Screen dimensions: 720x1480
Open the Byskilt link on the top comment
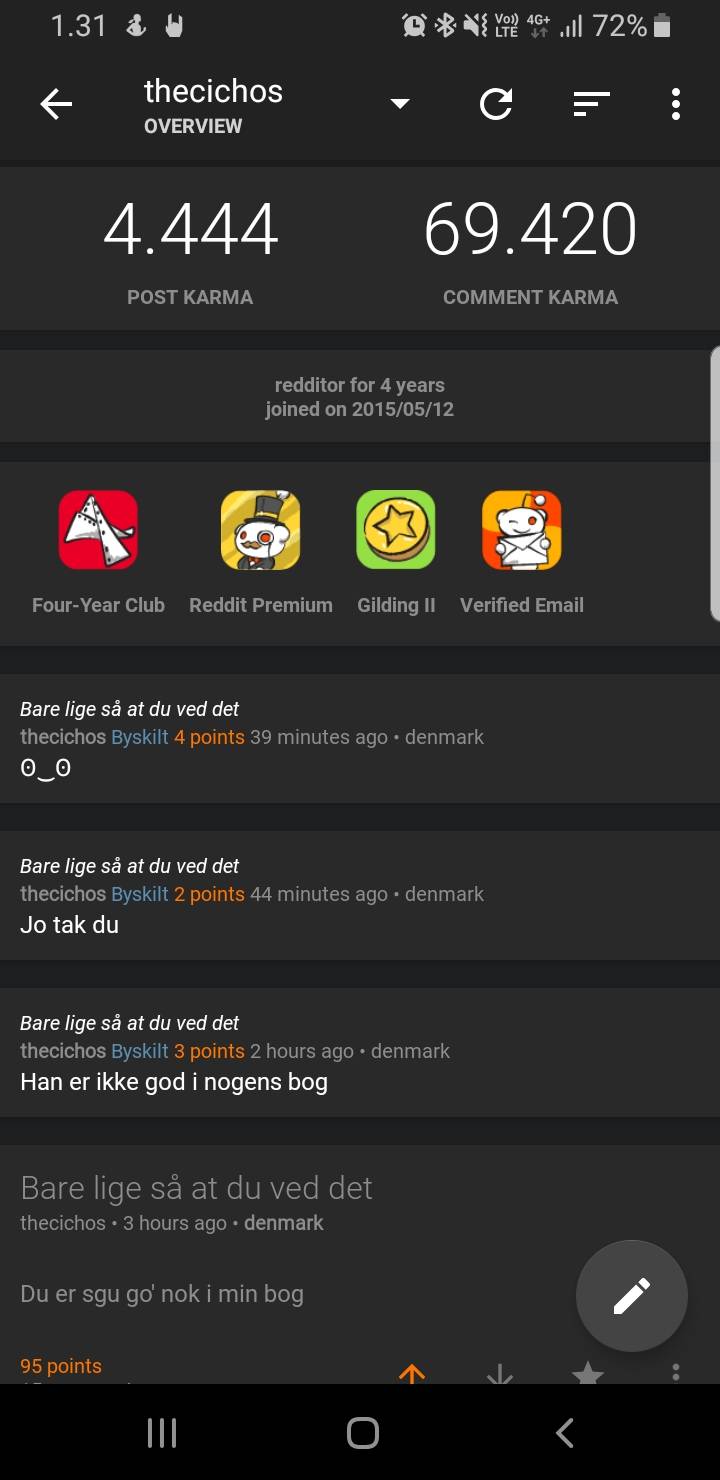(x=140, y=737)
